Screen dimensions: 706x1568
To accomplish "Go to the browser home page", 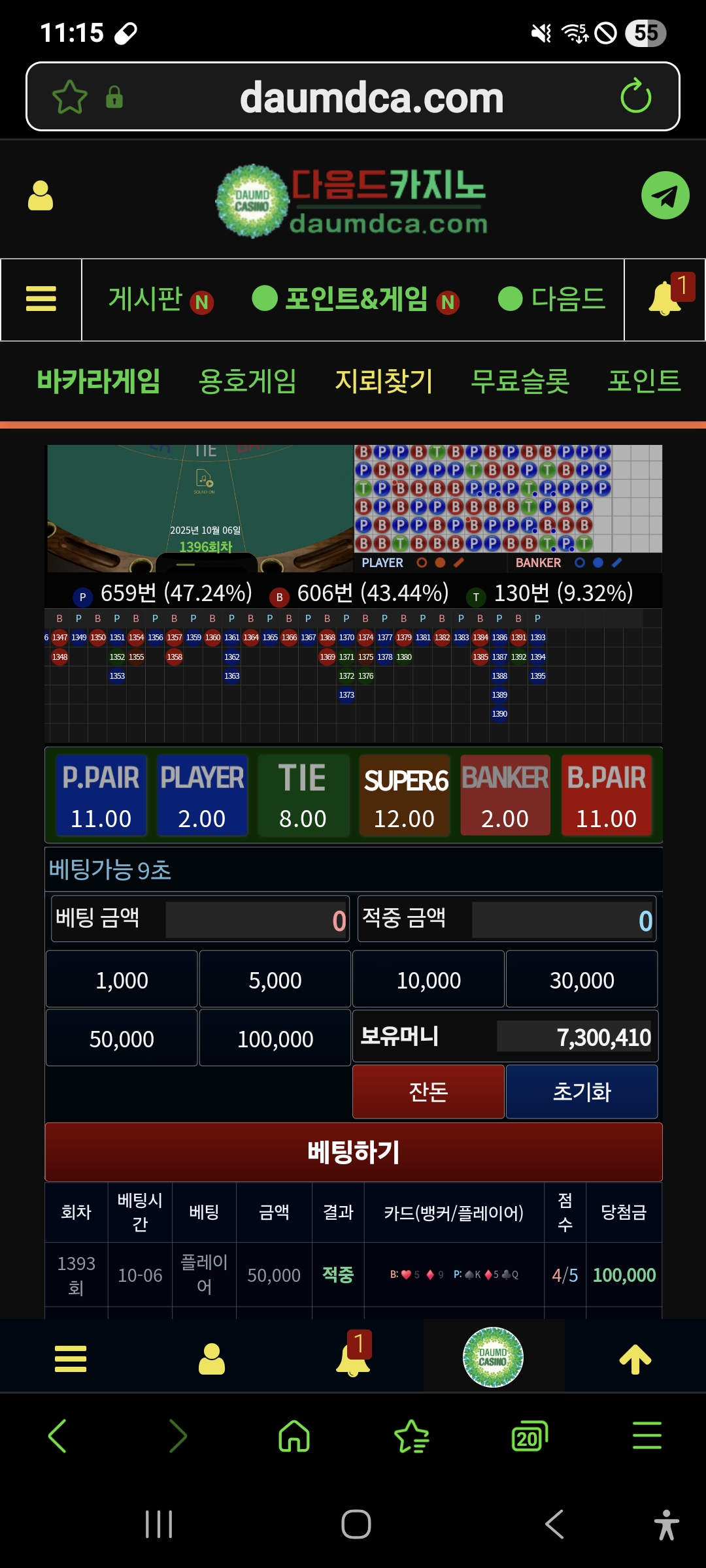I will pos(294,1436).
